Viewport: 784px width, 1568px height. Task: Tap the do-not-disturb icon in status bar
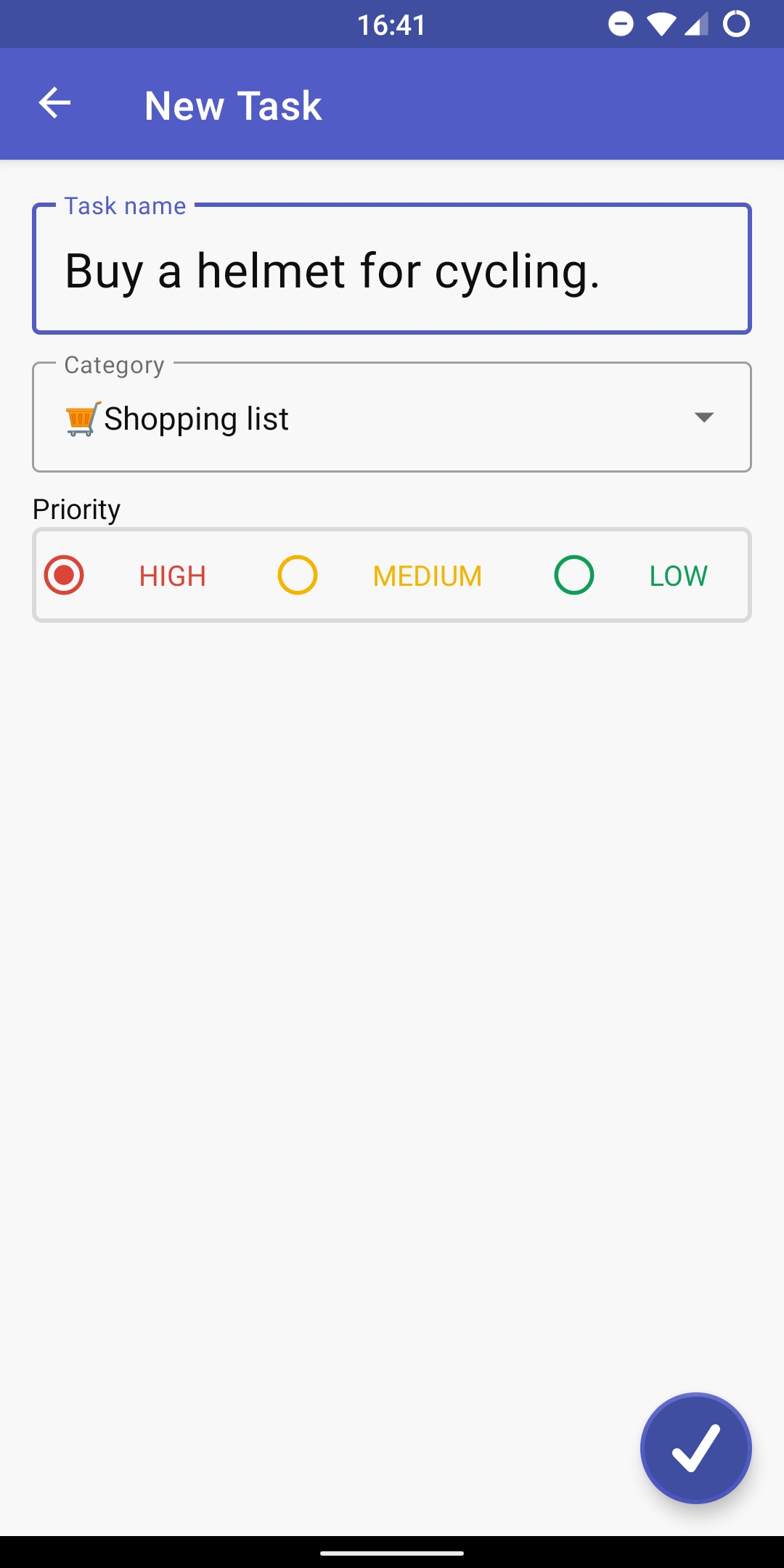coord(621,25)
